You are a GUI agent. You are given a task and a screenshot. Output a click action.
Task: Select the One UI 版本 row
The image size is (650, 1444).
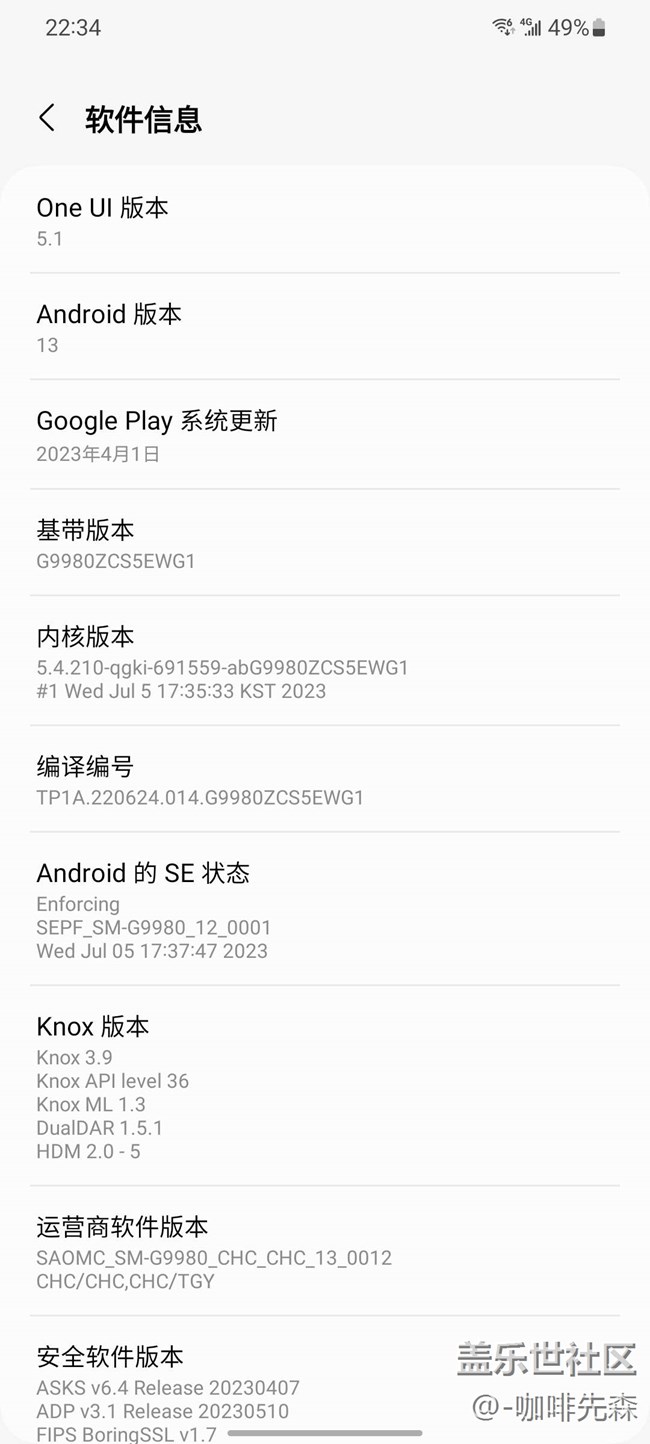tap(325, 221)
